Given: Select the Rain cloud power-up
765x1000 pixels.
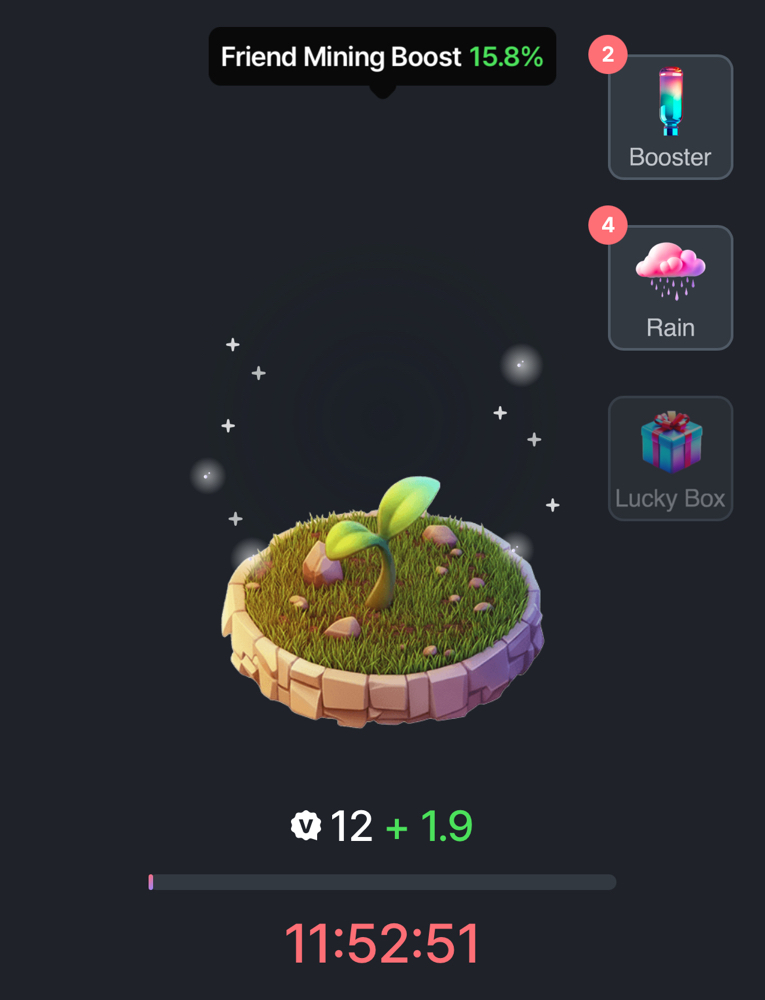Looking at the screenshot, I should tap(670, 287).
